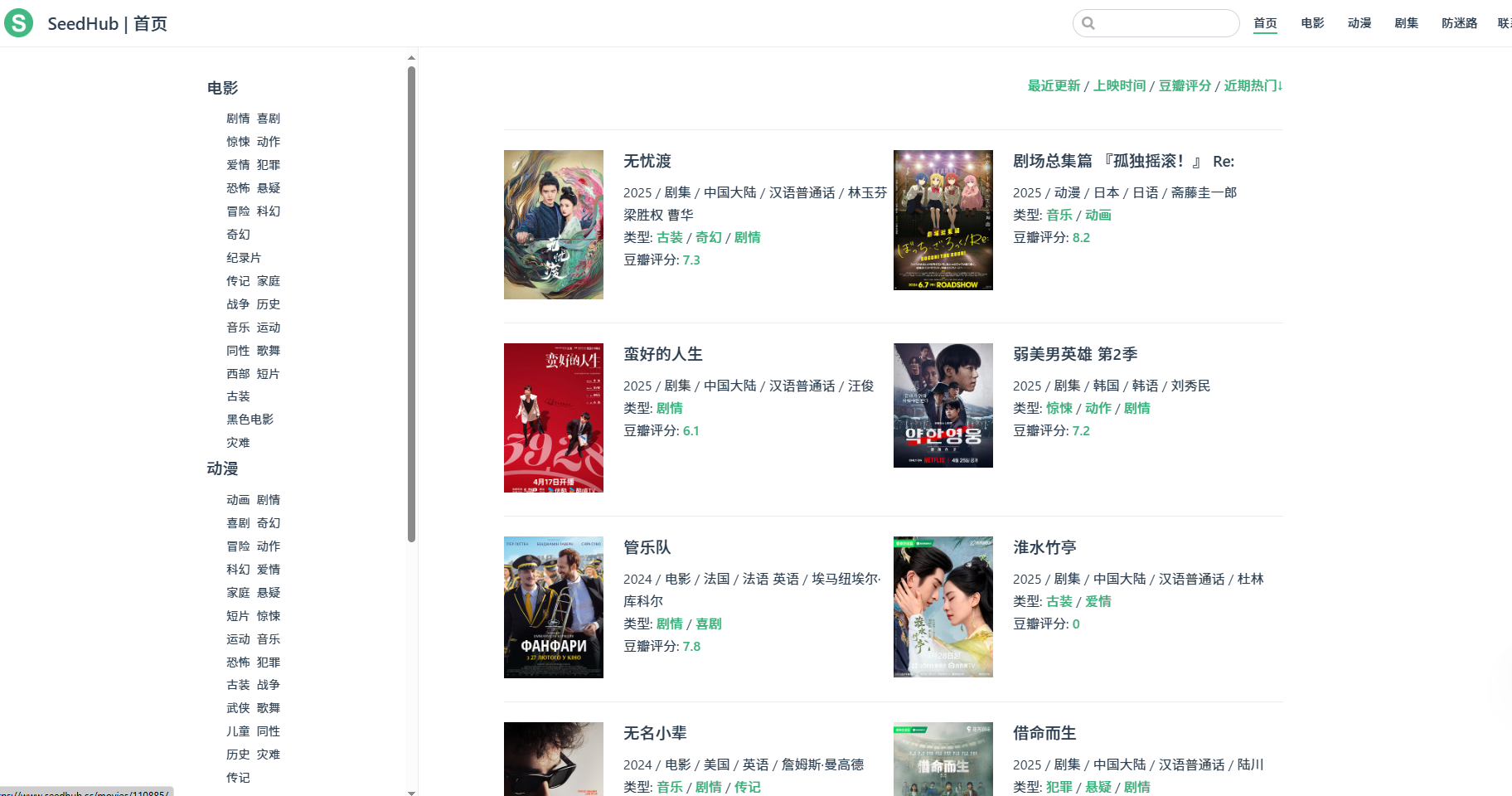The width and height of the screenshot is (1512, 796).
Task: Open the 蛮好的人生 title link
Action: [662, 354]
